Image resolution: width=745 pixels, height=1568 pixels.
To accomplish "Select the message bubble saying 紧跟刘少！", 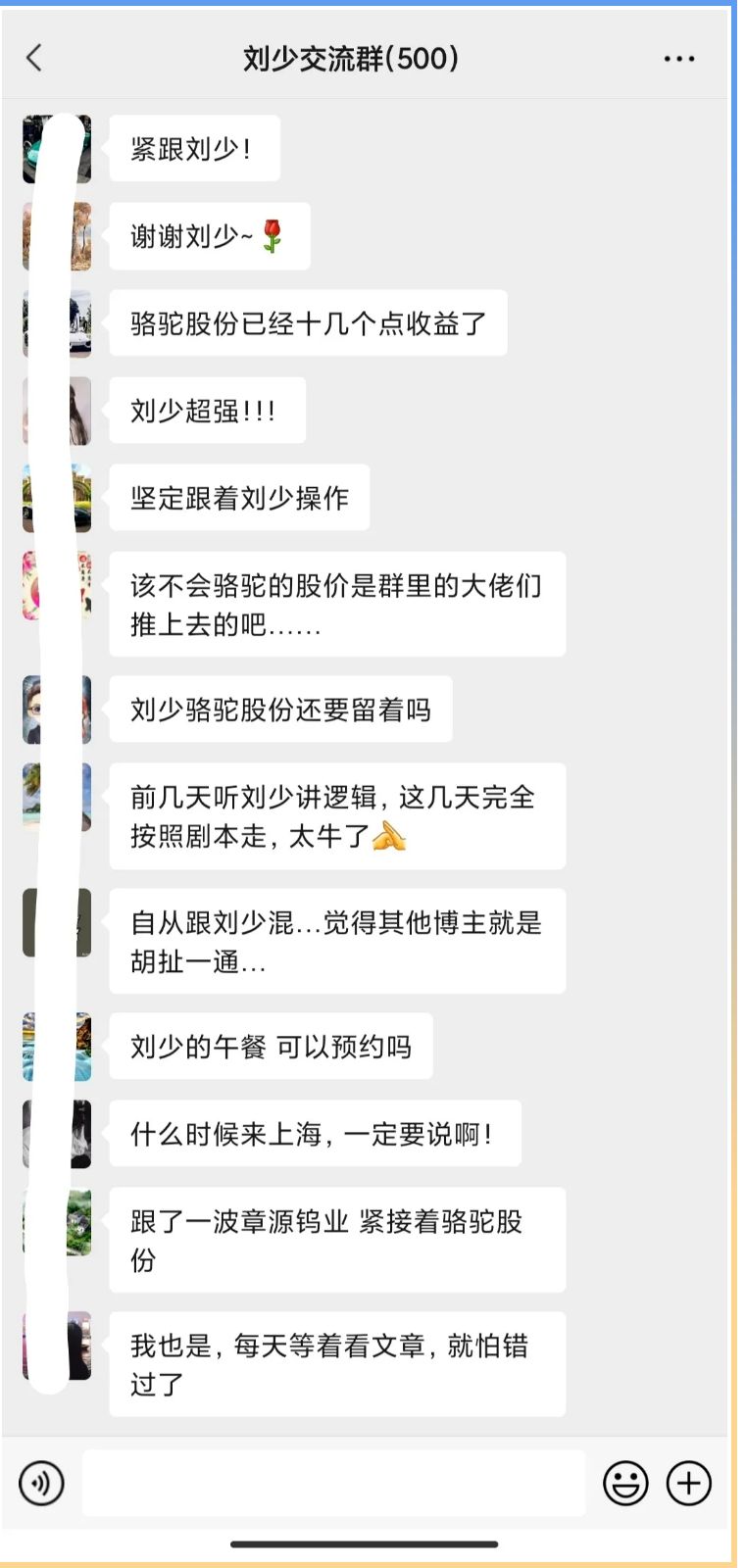I will [194, 148].
